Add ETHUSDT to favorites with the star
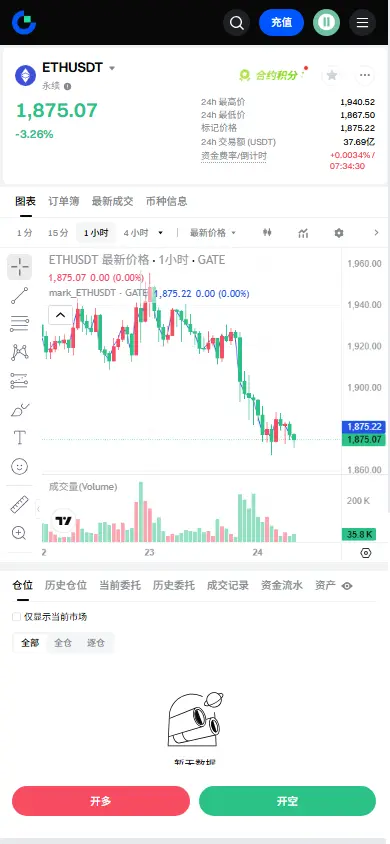 [332, 75]
